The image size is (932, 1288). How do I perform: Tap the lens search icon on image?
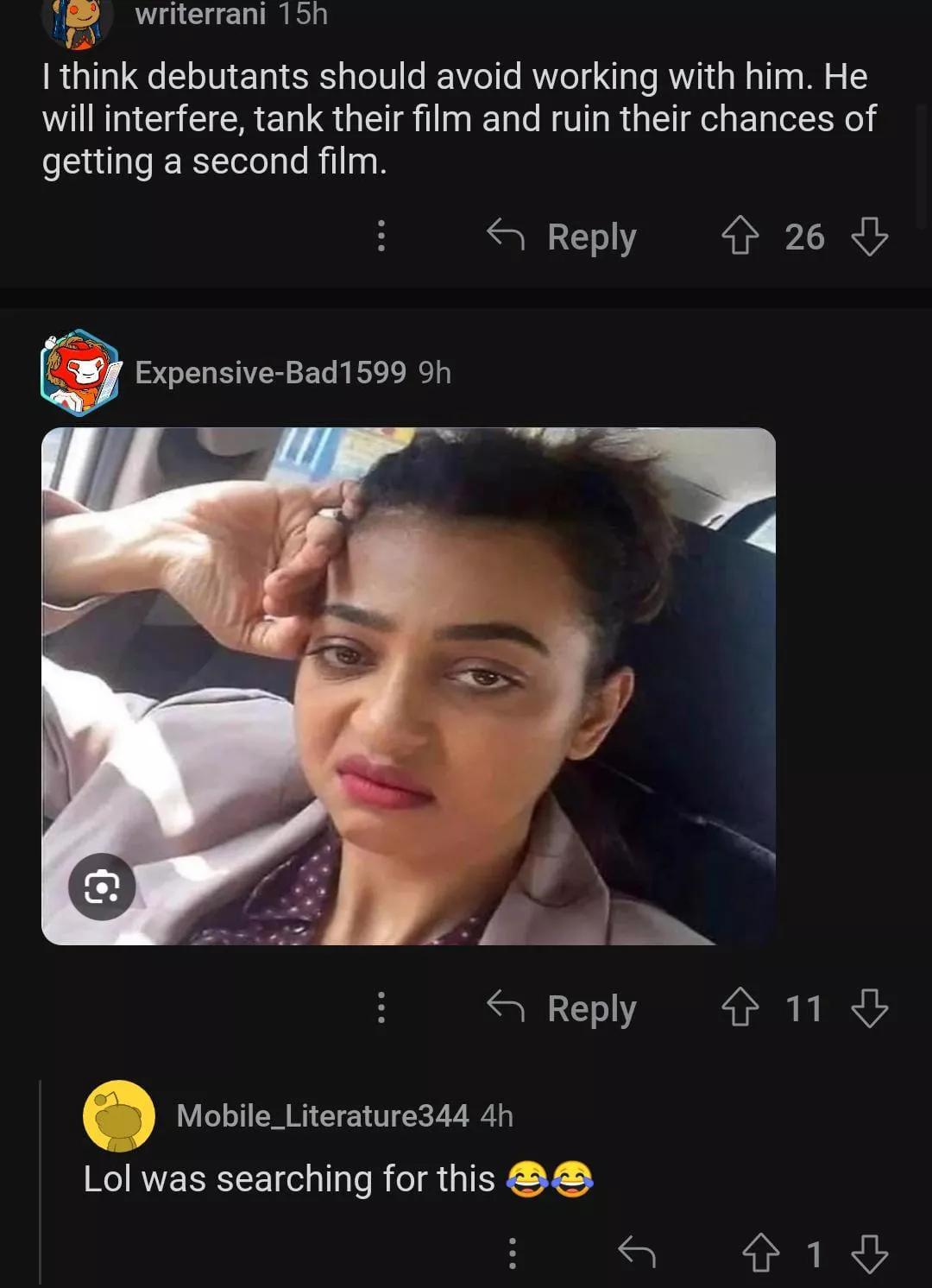pyautogui.click(x=102, y=887)
